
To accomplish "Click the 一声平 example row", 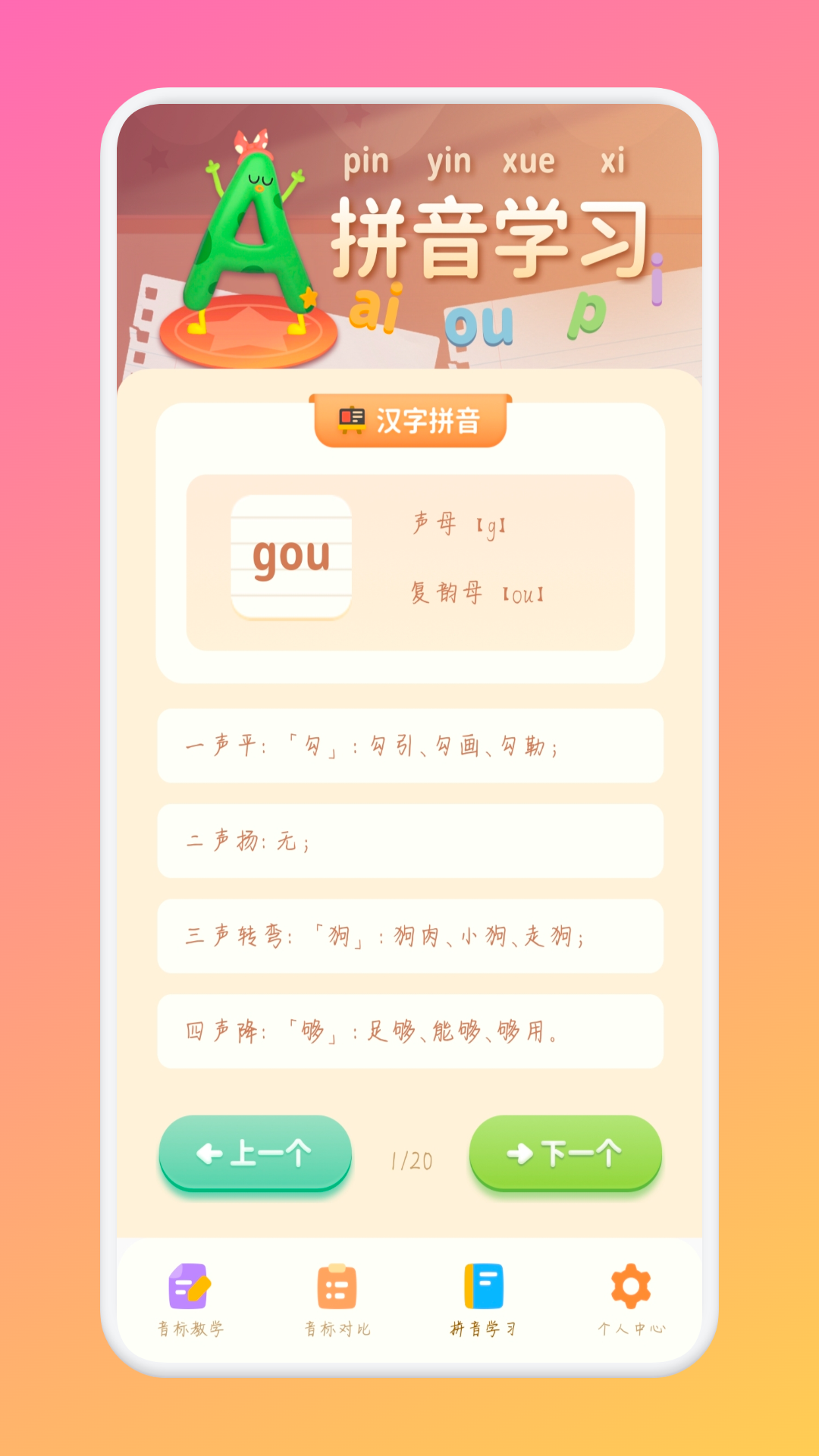I will point(409,746).
